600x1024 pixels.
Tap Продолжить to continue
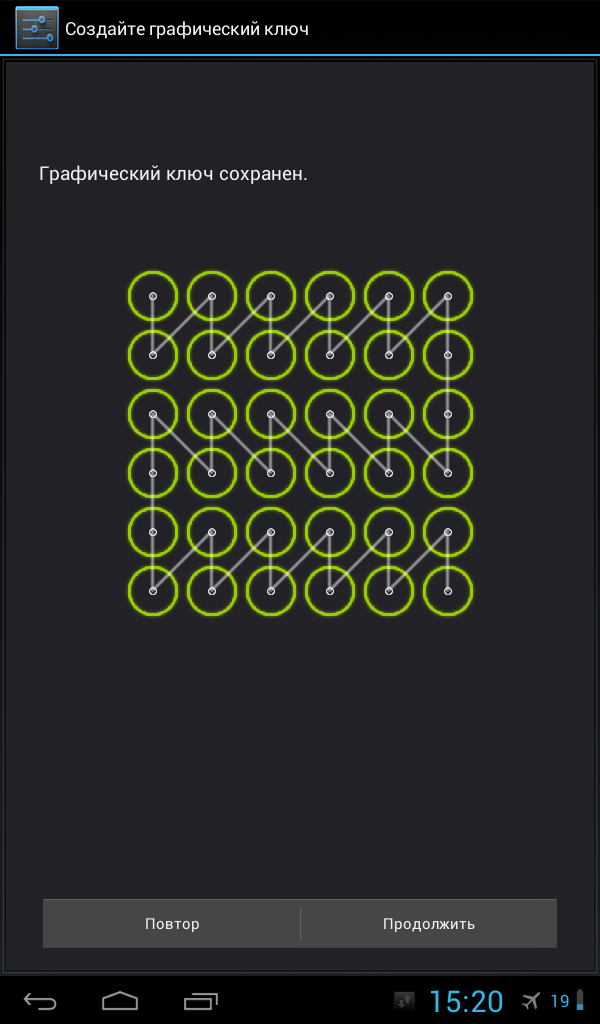[x=429, y=923]
